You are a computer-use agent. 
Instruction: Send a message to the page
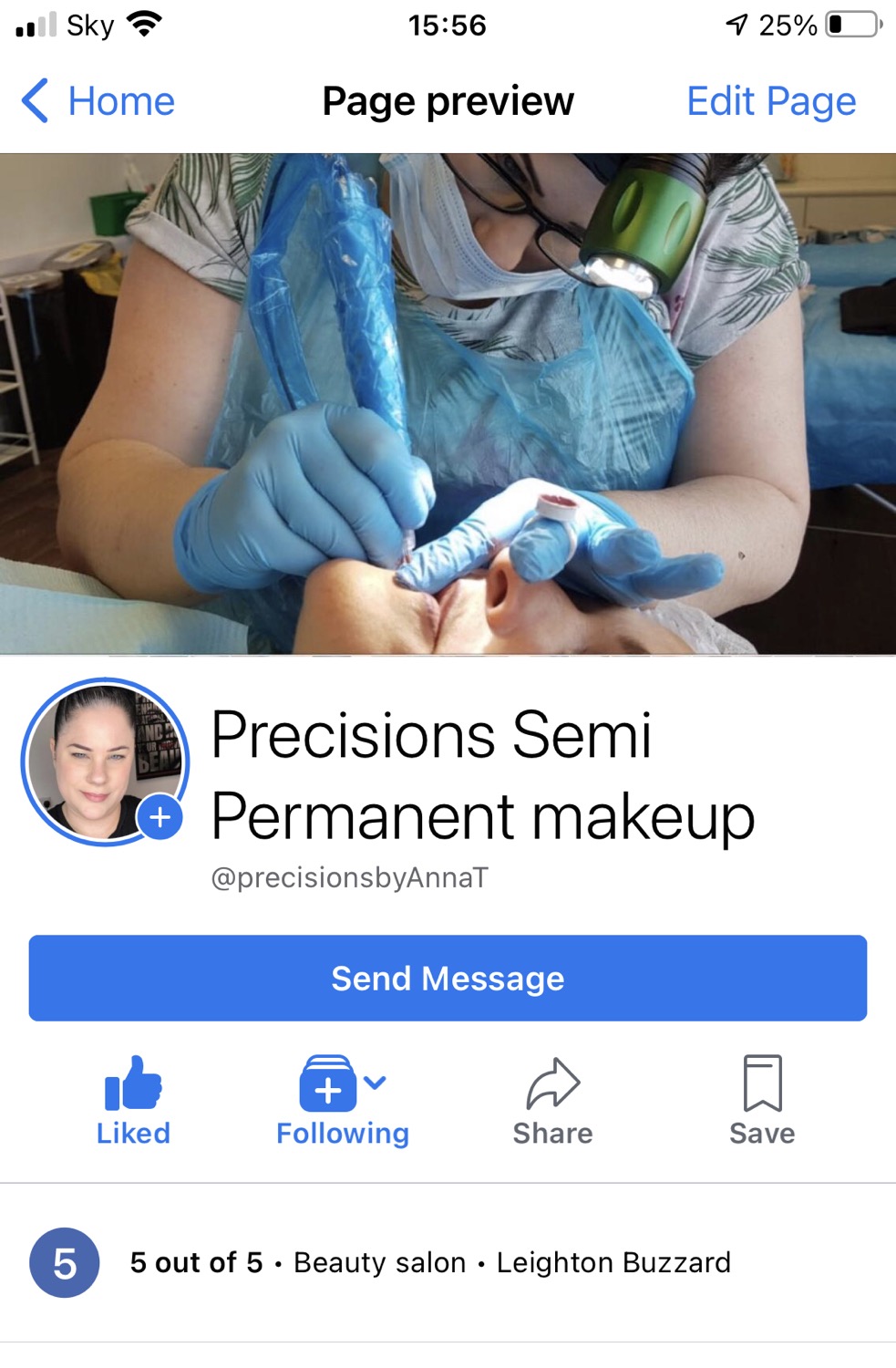[x=448, y=978]
